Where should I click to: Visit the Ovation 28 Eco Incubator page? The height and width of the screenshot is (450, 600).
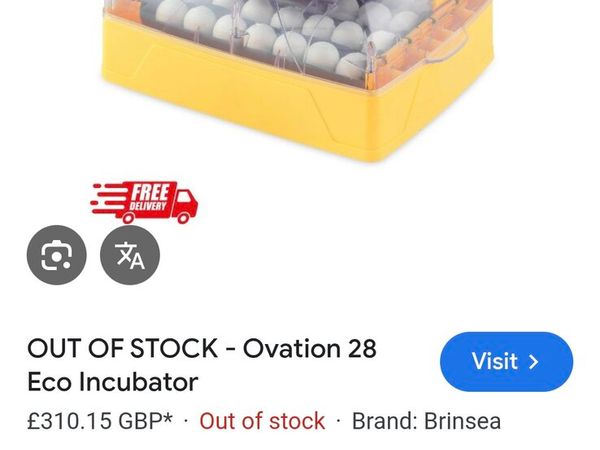pos(506,361)
